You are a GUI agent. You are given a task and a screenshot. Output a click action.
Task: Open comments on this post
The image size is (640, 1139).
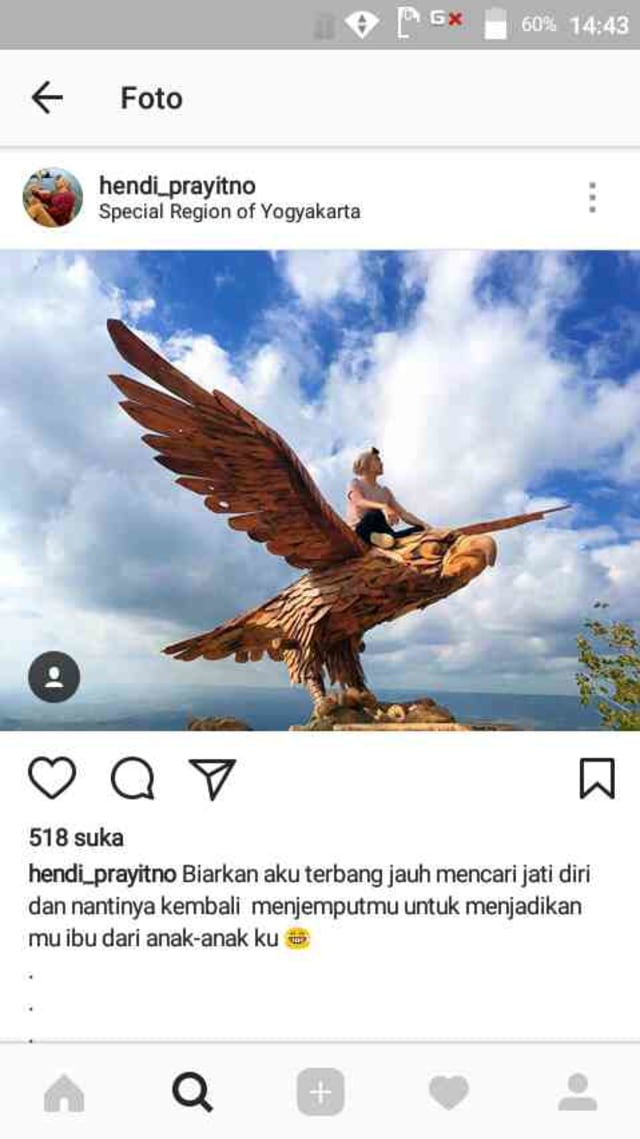tap(132, 778)
